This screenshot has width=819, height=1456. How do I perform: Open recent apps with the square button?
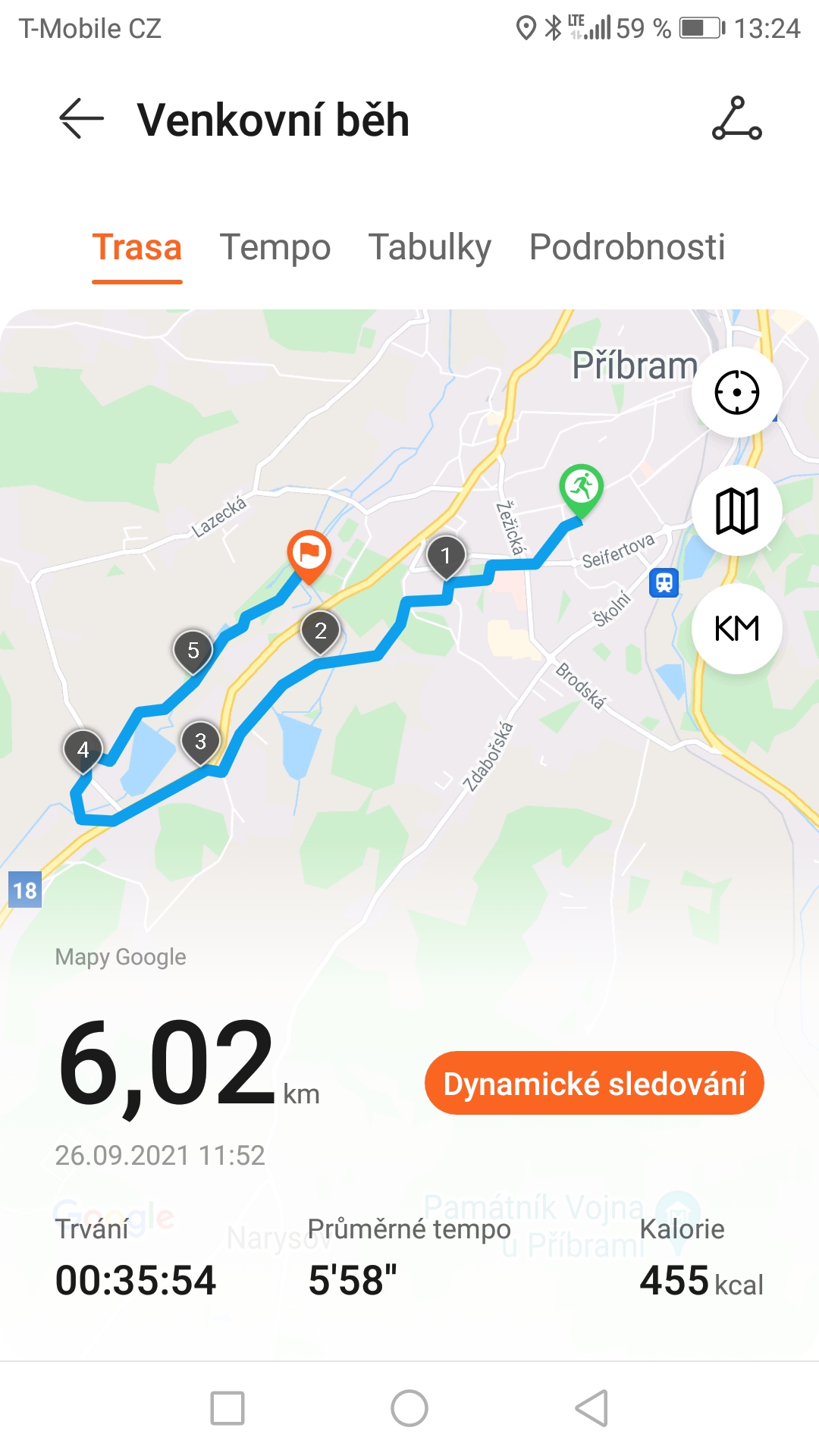coord(227,1408)
